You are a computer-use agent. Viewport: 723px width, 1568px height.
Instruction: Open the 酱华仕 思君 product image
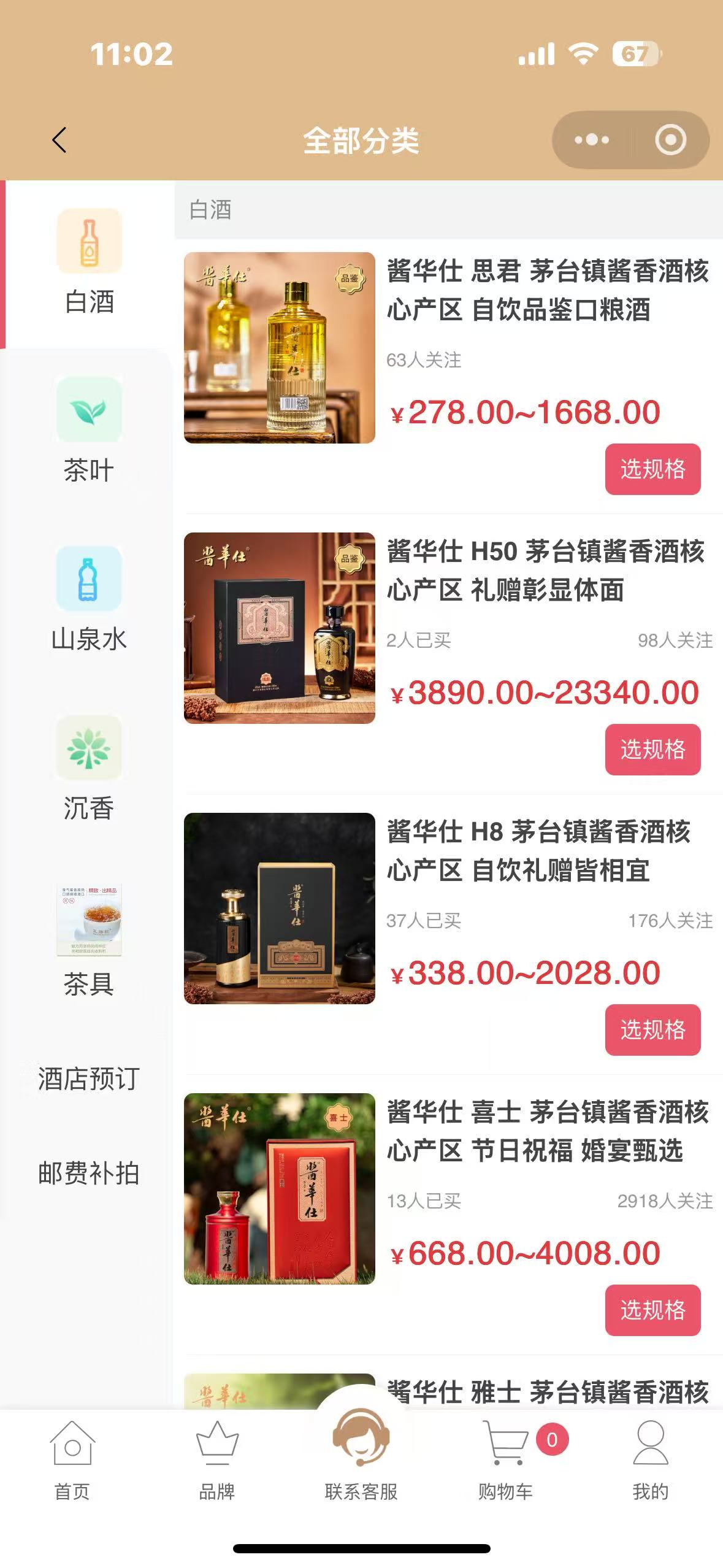(x=280, y=348)
